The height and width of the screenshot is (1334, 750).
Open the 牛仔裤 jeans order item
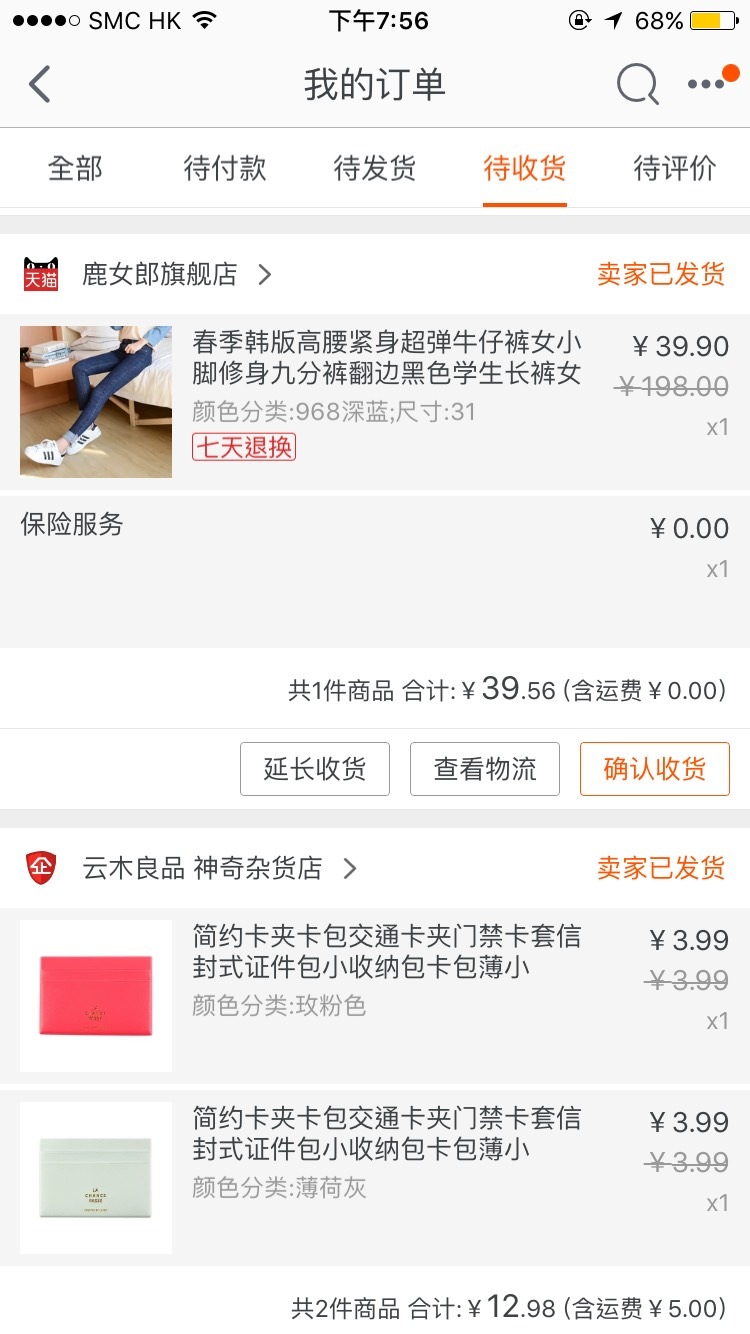click(375, 402)
